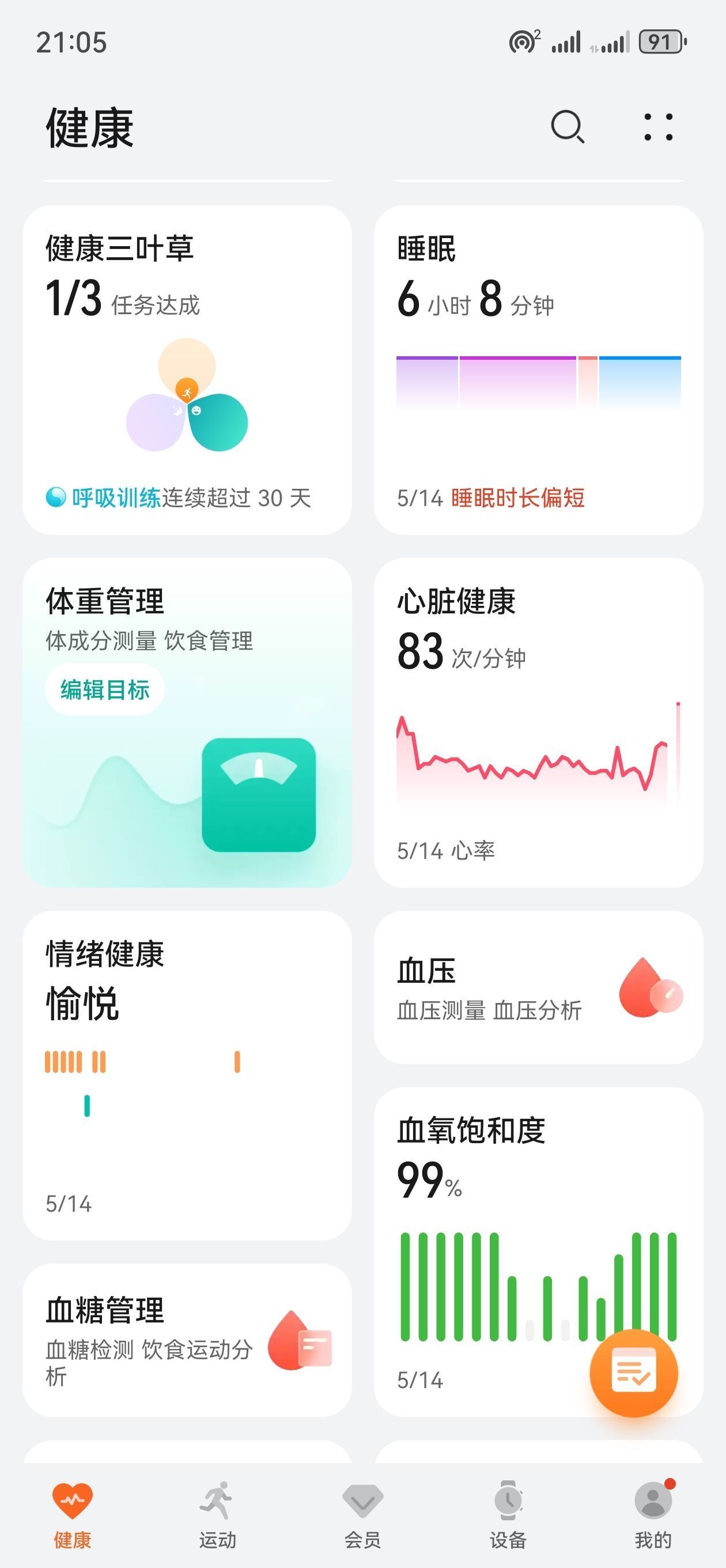Open the 血糖管理 card
This screenshot has height=1568, width=726.
pyautogui.click(x=187, y=1340)
